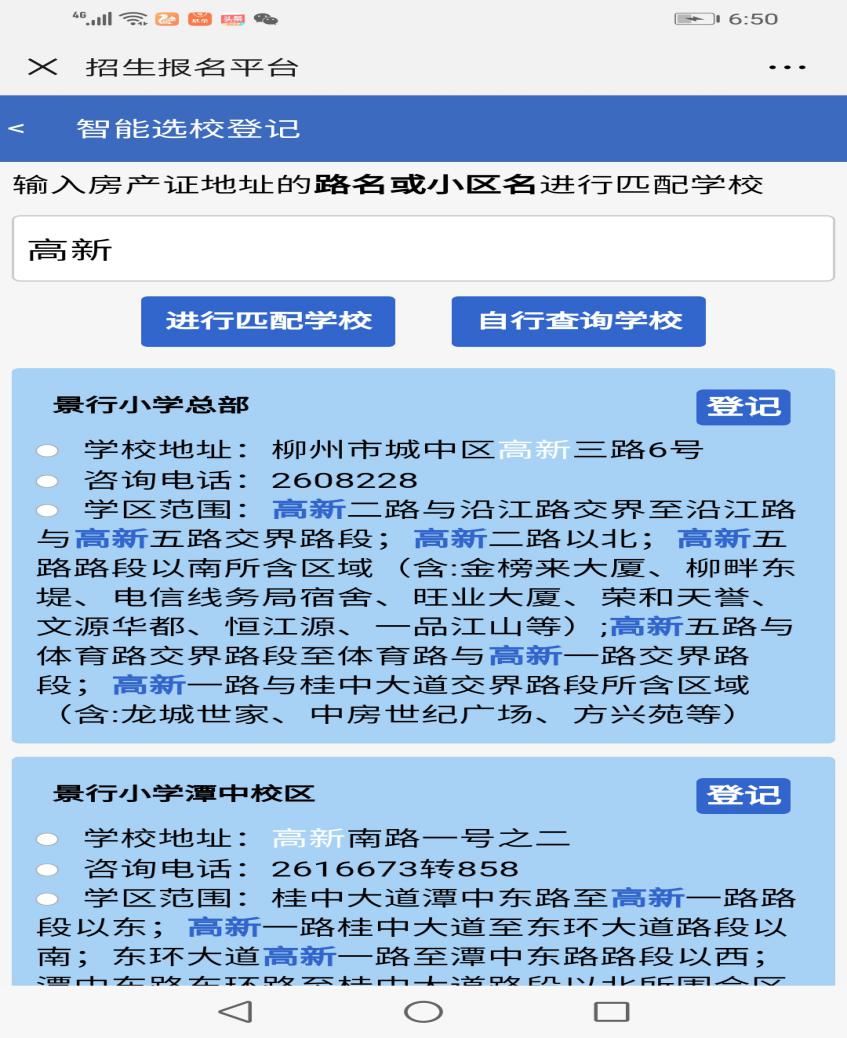Go back from 智能选校登记
The image size is (847, 1038).
tap(17, 129)
